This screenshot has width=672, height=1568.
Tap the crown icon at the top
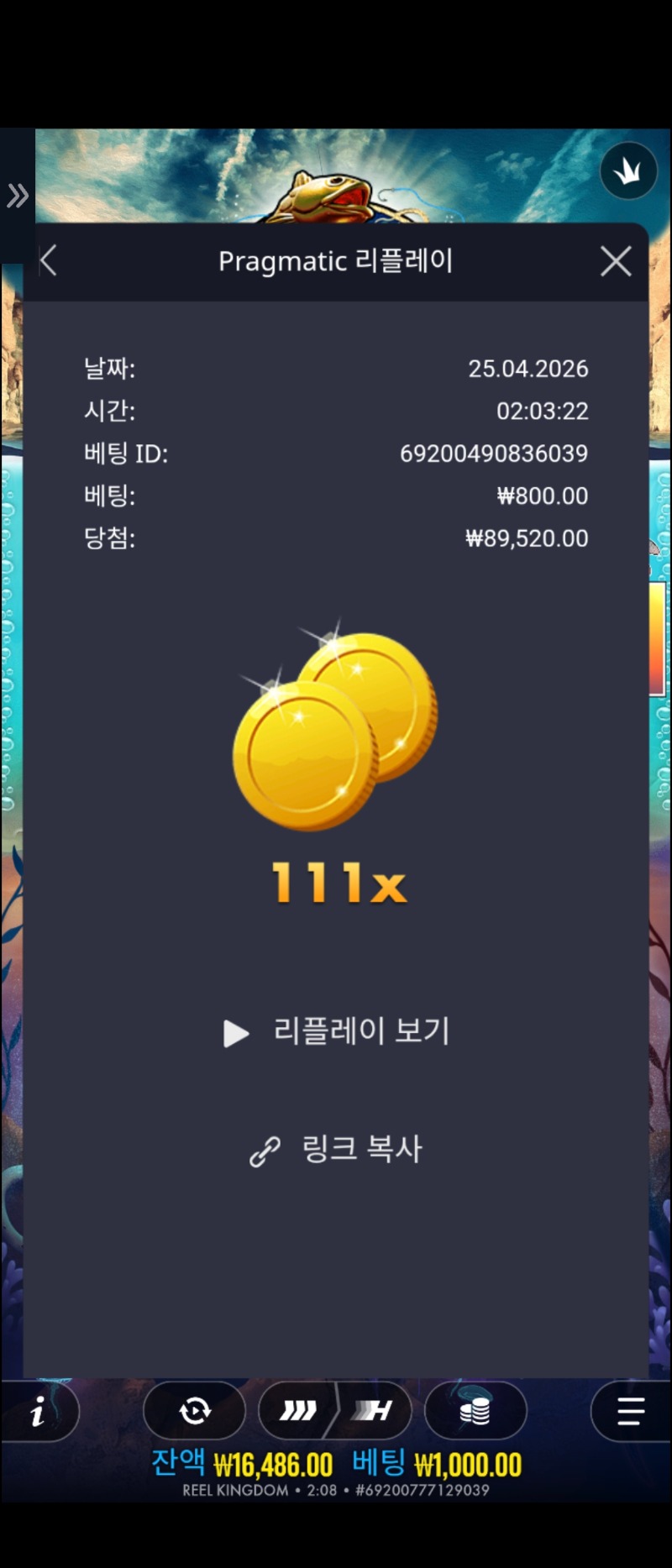pyautogui.click(x=628, y=171)
